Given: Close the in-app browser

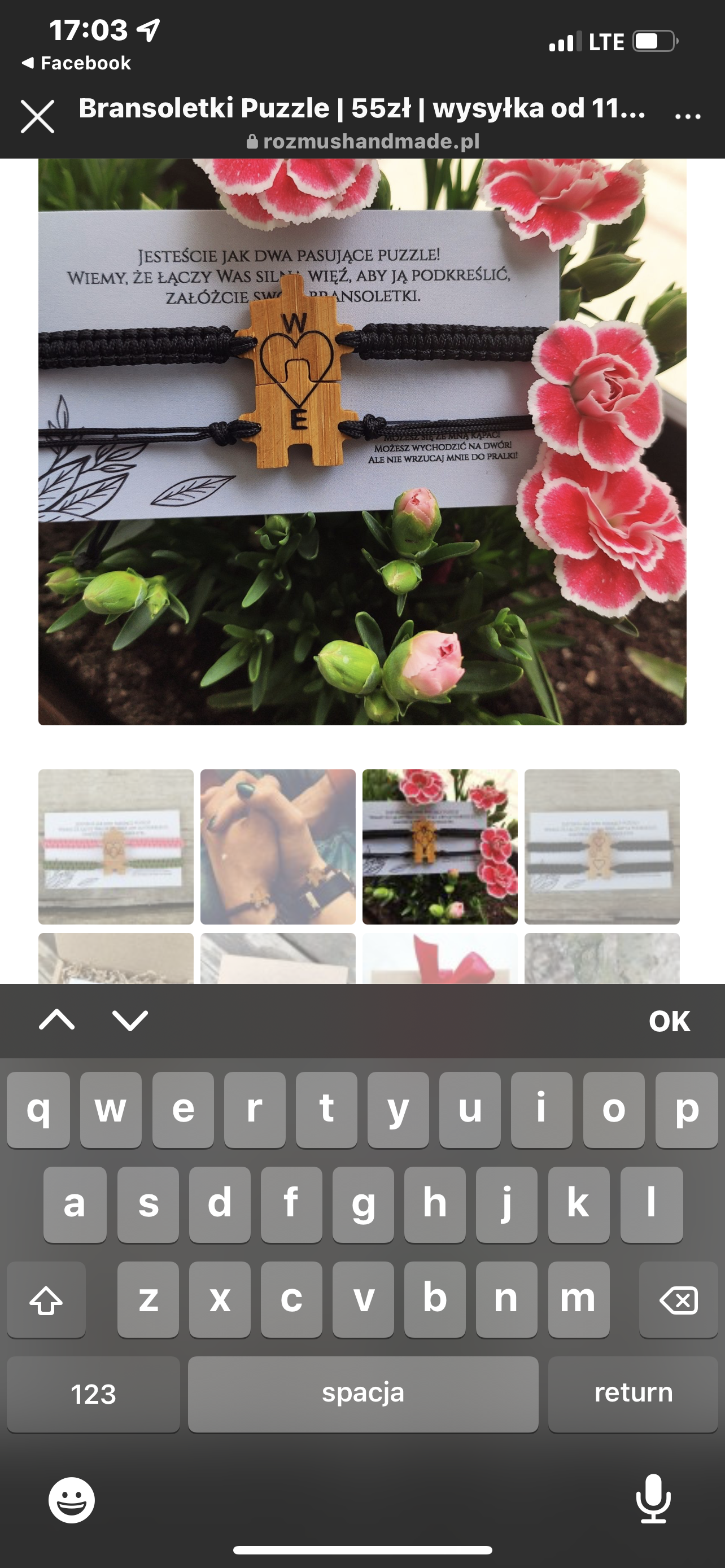Looking at the screenshot, I should coord(38,116).
